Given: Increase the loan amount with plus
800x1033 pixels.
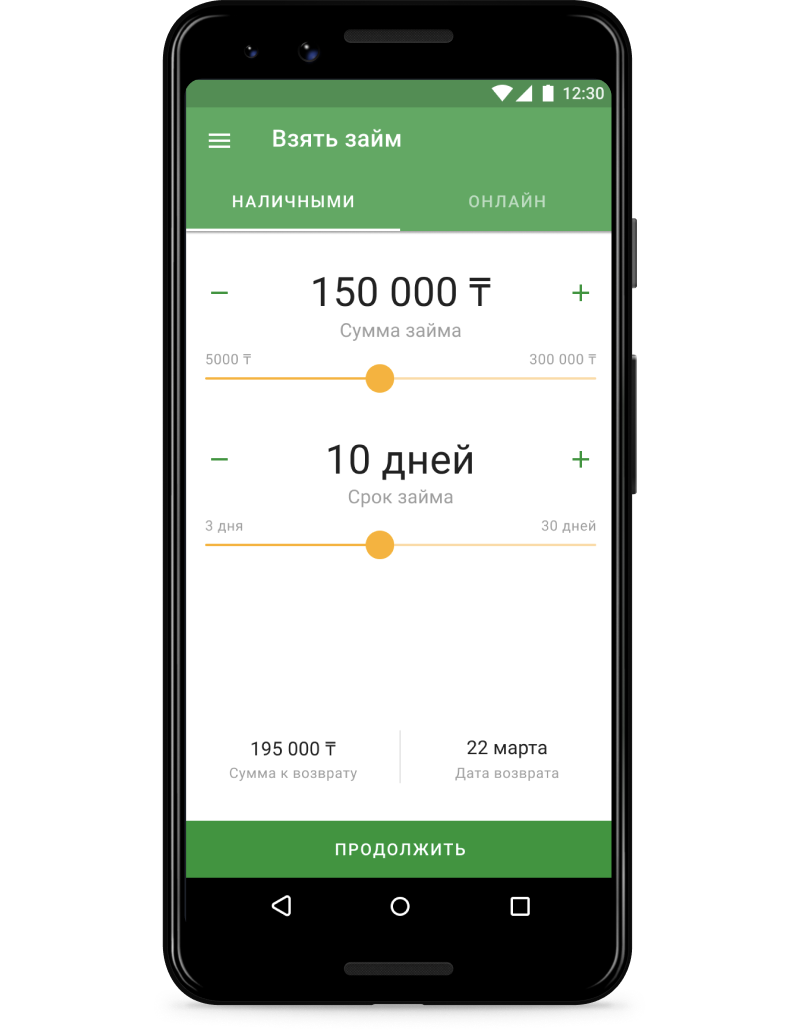Looking at the screenshot, I should click(580, 293).
